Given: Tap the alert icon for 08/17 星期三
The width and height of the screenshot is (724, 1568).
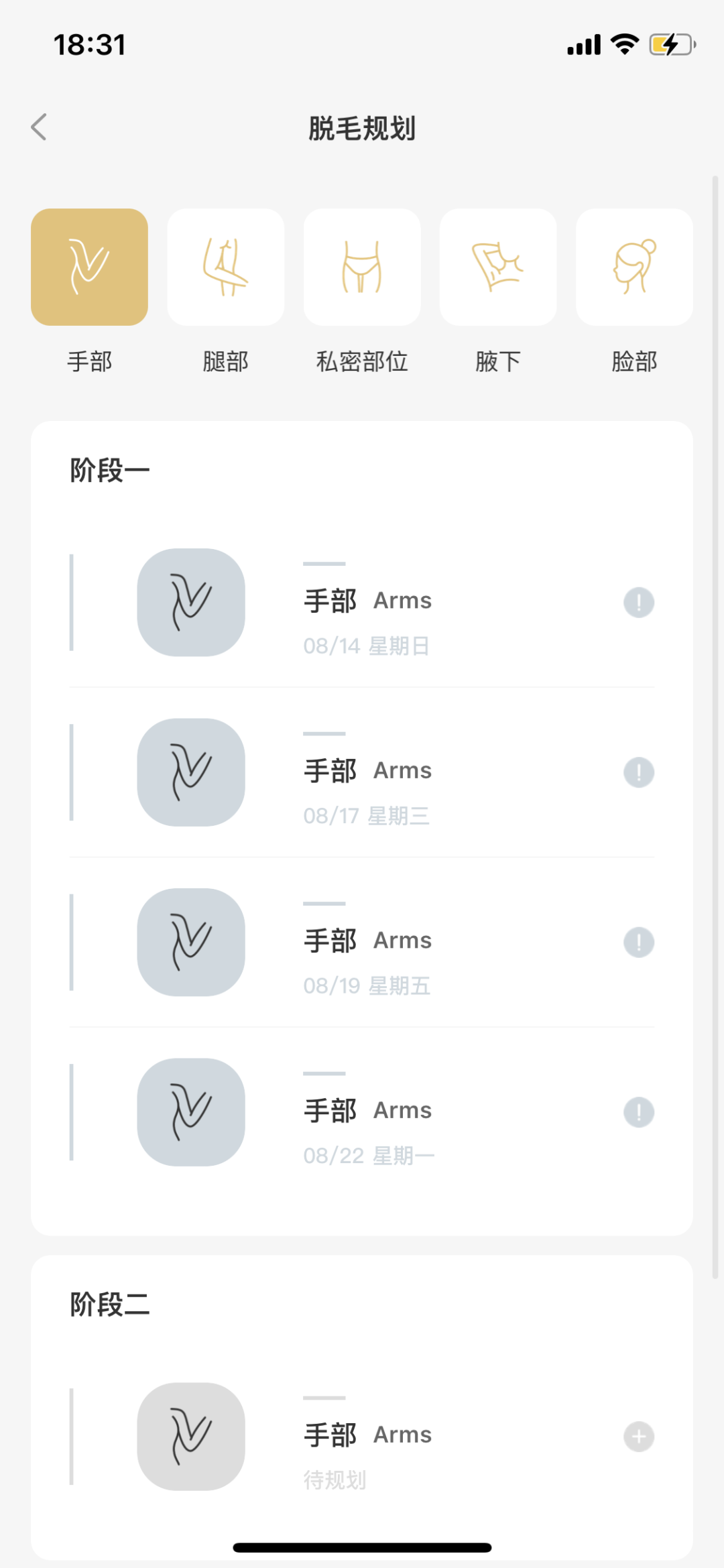Looking at the screenshot, I should coord(639,772).
